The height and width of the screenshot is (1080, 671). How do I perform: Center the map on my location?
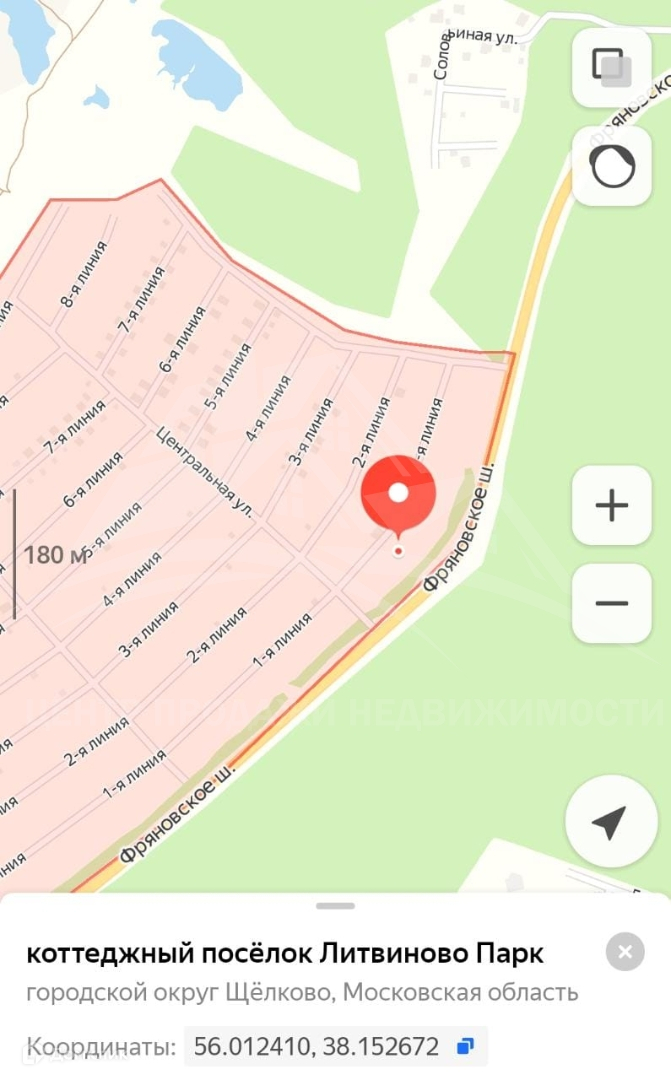[x=610, y=820]
